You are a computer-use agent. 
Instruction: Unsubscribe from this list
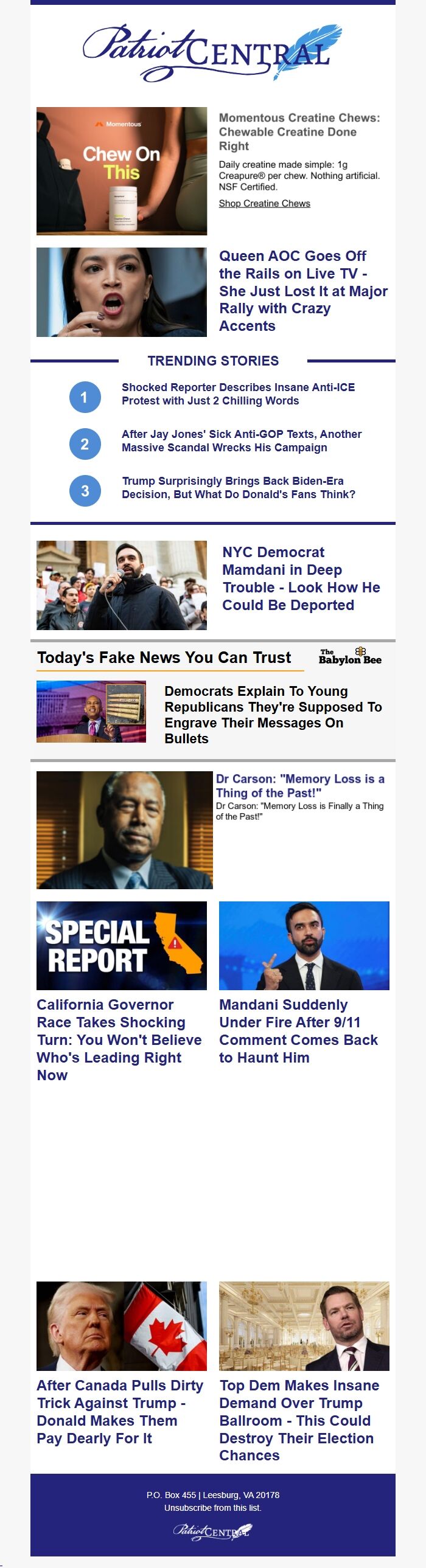click(x=212, y=1507)
